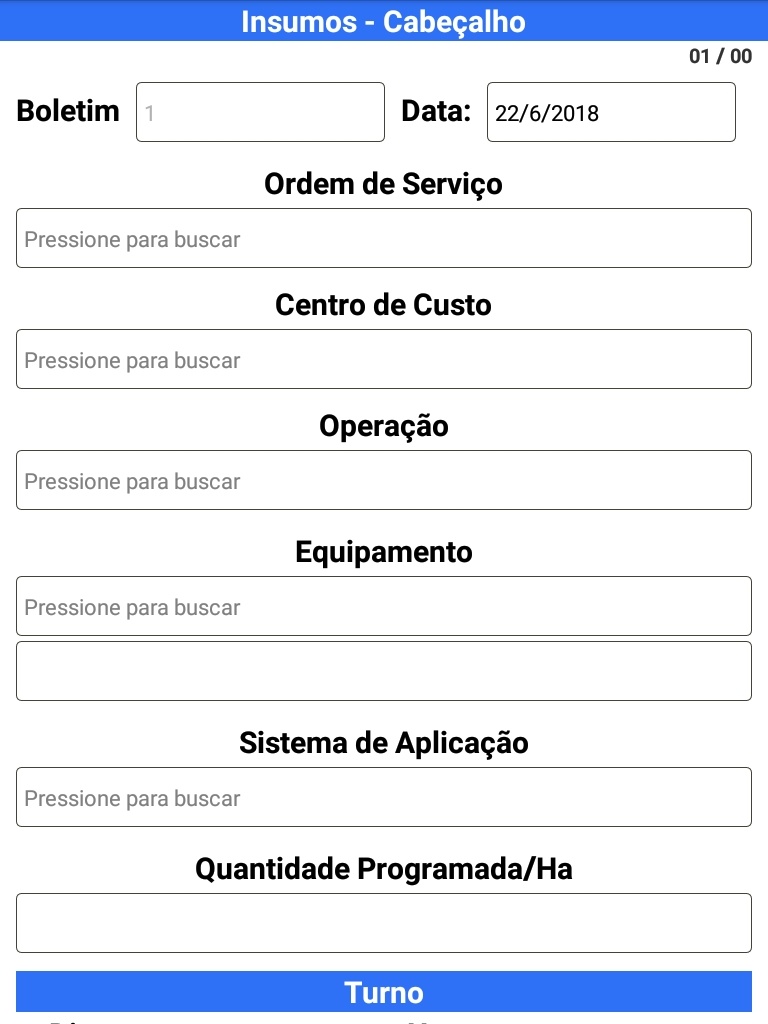This screenshot has height=1024, width=768.
Task: Open the Equipamento search field
Action: (x=384, y=606)
